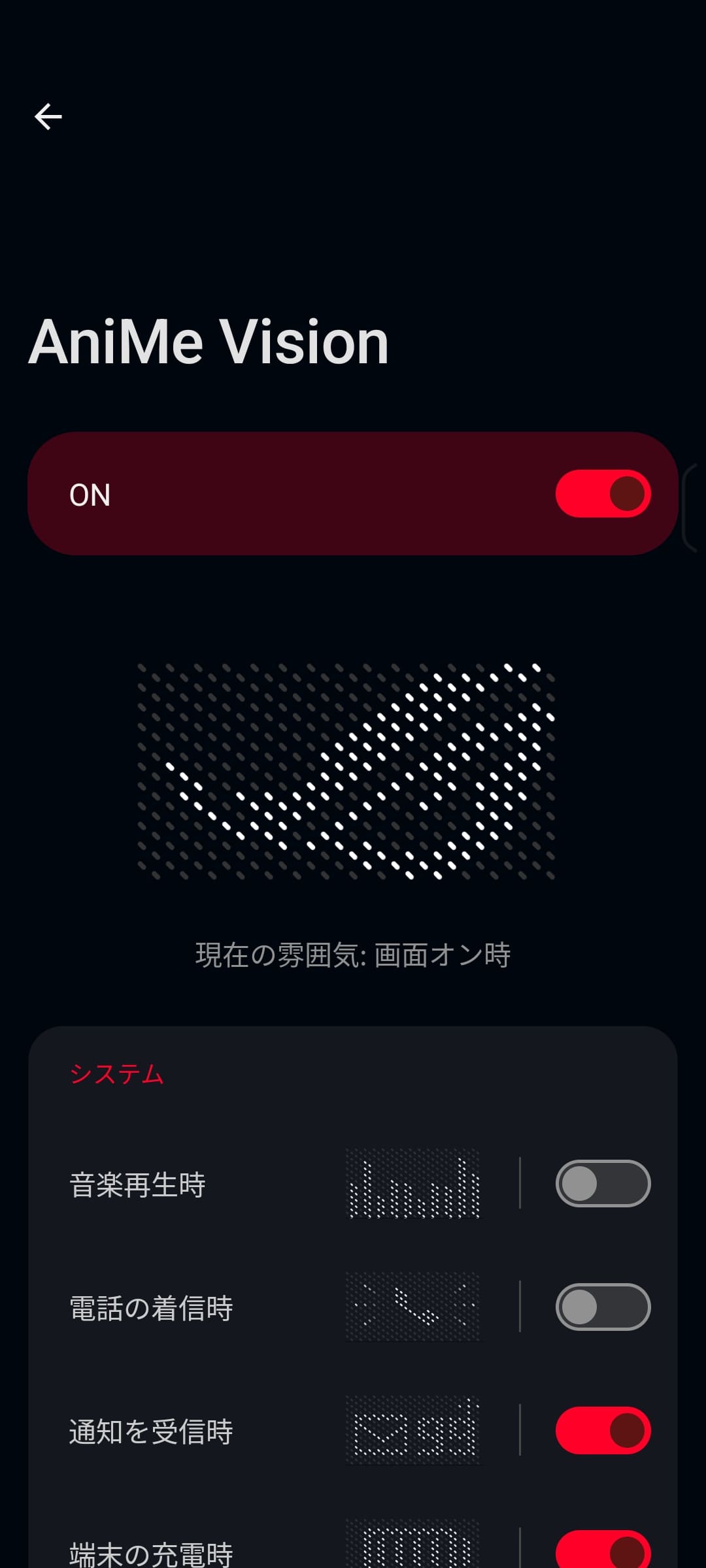Enable the 電話の着信時 toggle

603,1307
